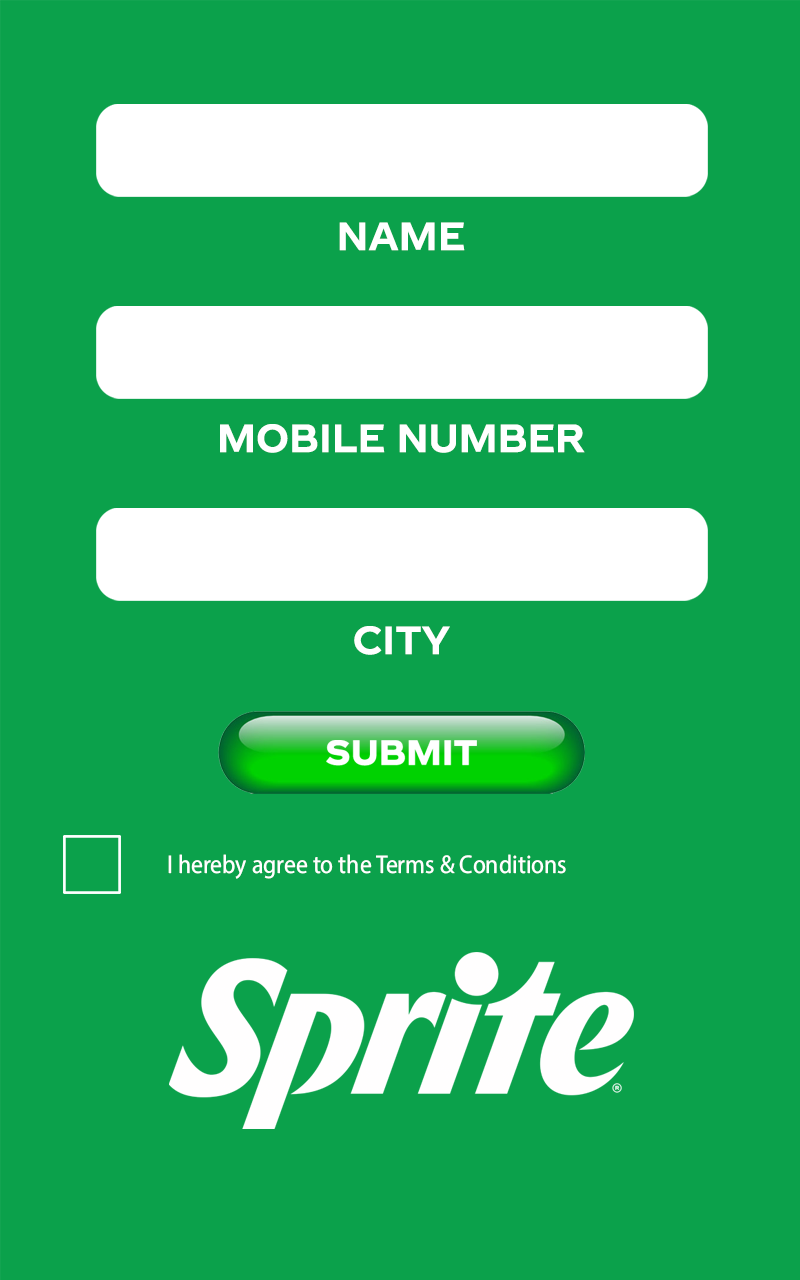Select the City text field
Image resolution: width=800 pixels, height=1280 pixels.
tap(401, 554)
